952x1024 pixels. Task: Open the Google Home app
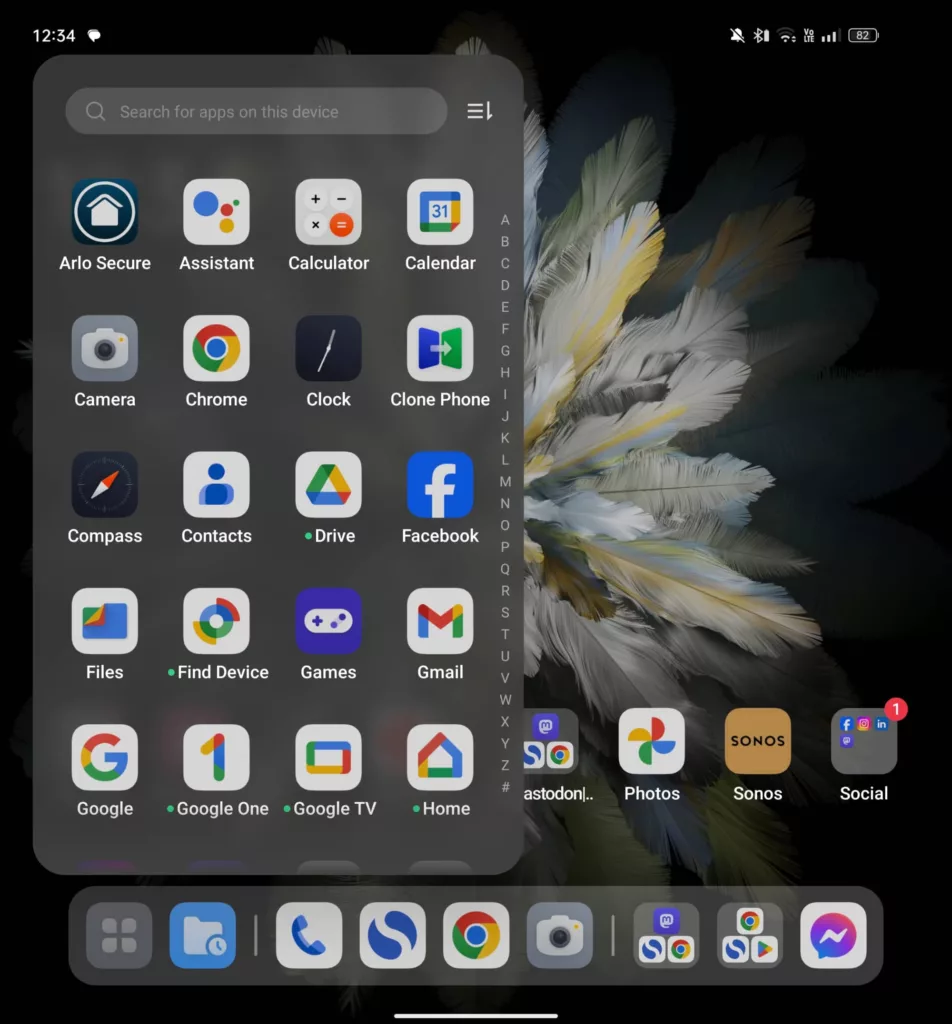(x=440, y=757)
